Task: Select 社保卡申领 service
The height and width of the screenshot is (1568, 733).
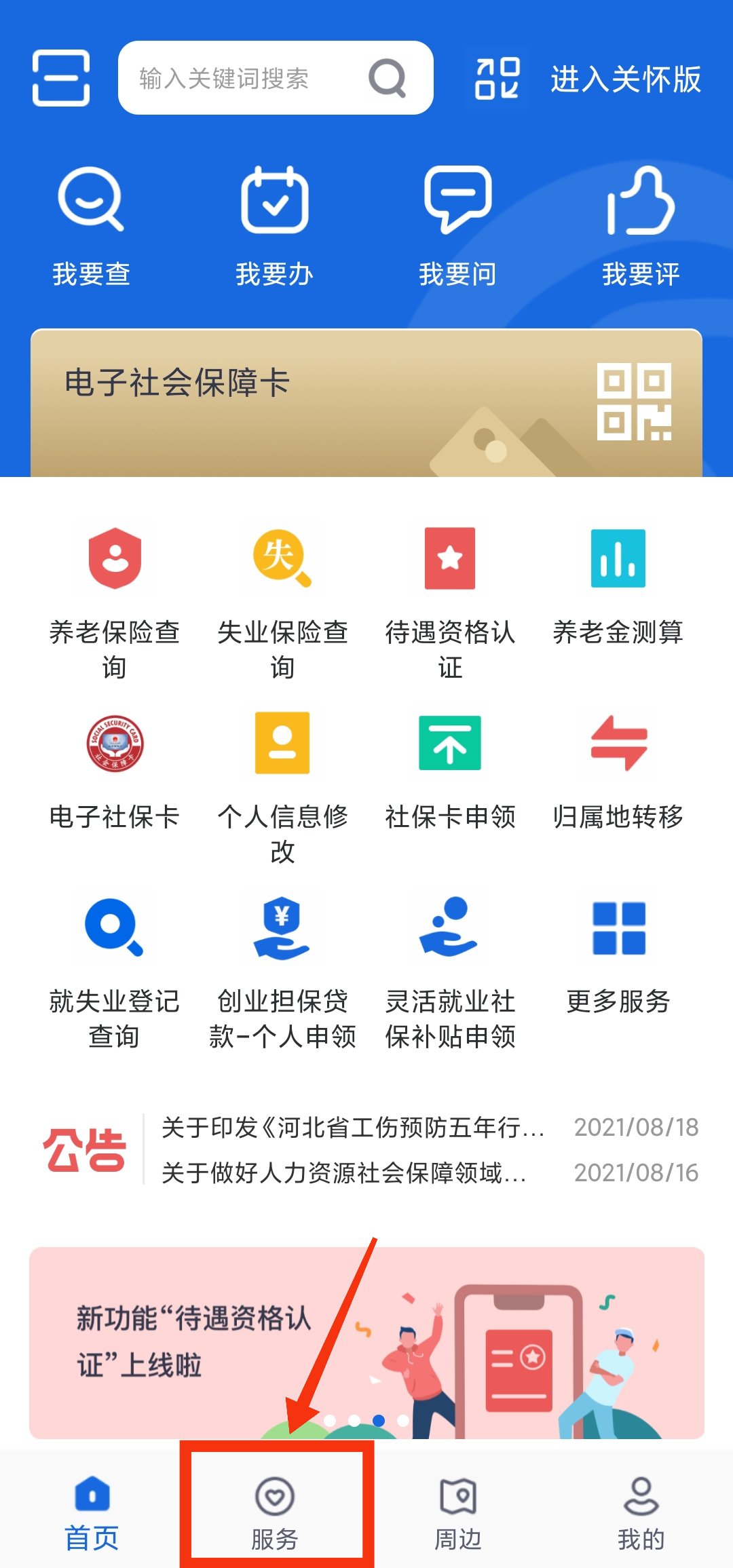Action: tap(450, 772)
